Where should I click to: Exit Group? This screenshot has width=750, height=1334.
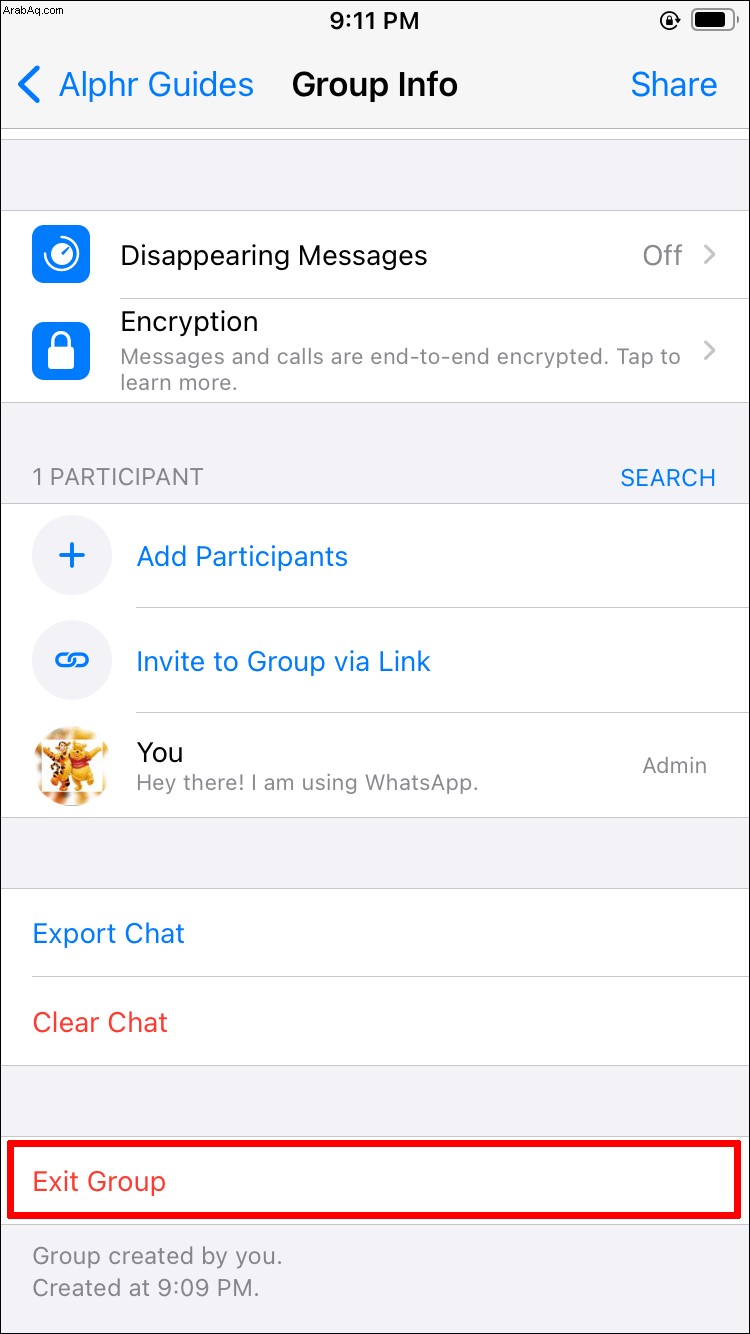[x=375, y=1181]
